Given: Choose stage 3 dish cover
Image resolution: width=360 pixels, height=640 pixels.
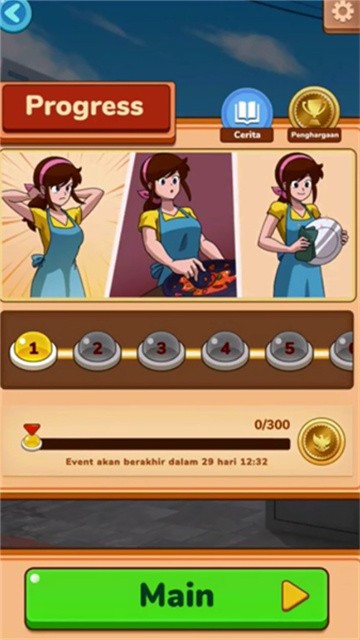Looking at the screenshot, I should (161, 351).
